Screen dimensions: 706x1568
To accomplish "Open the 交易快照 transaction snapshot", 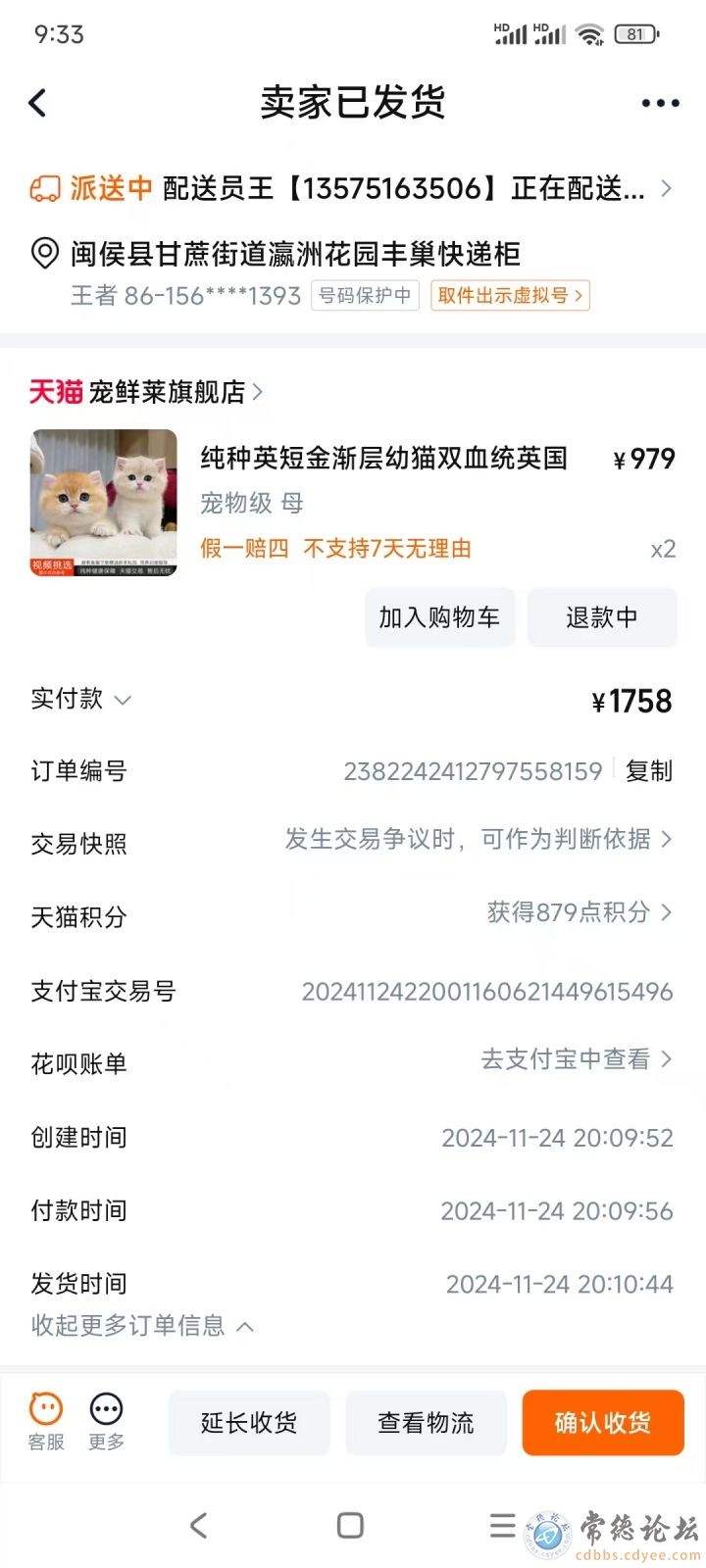I will (479, 840).
